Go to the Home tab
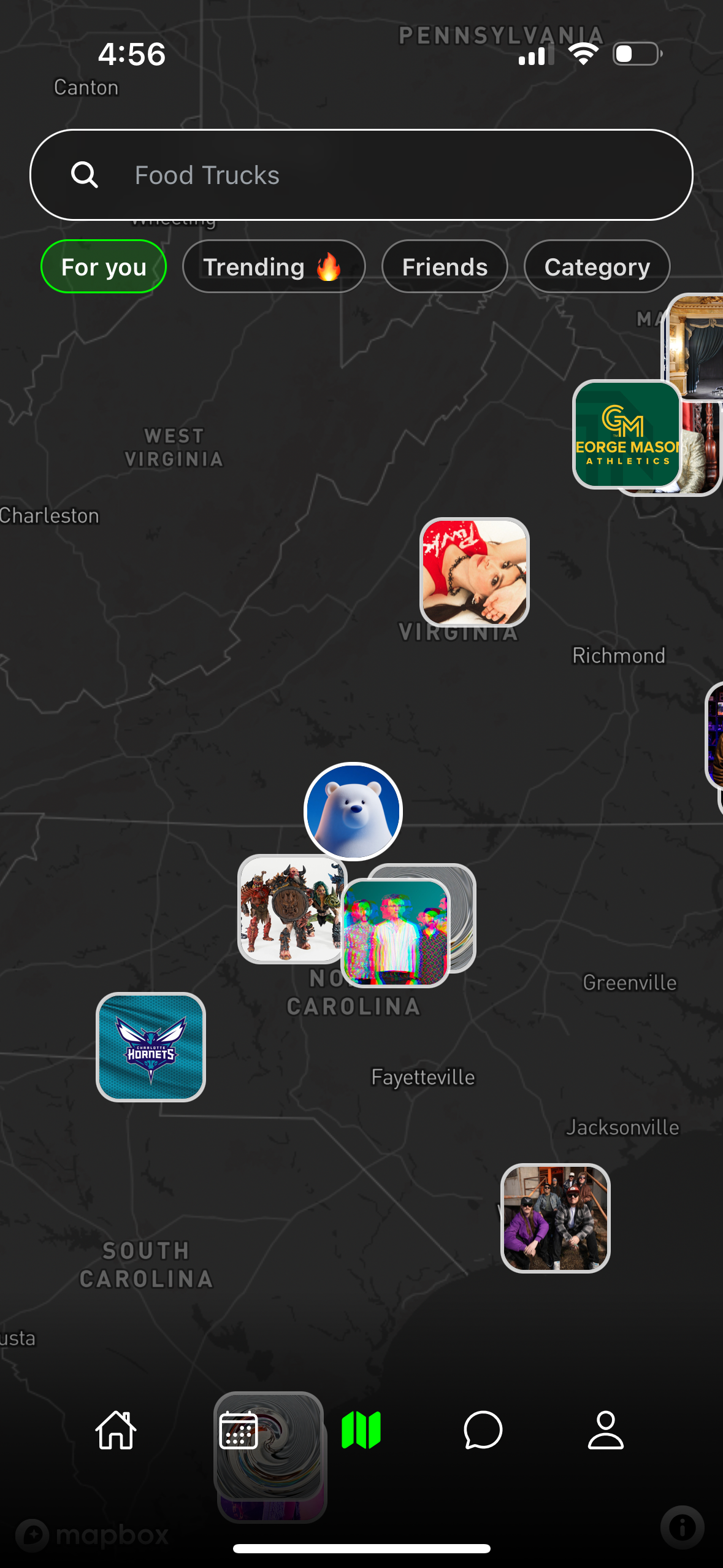The width and height of the screenshot is (723, 1568). coord(116,1430)
